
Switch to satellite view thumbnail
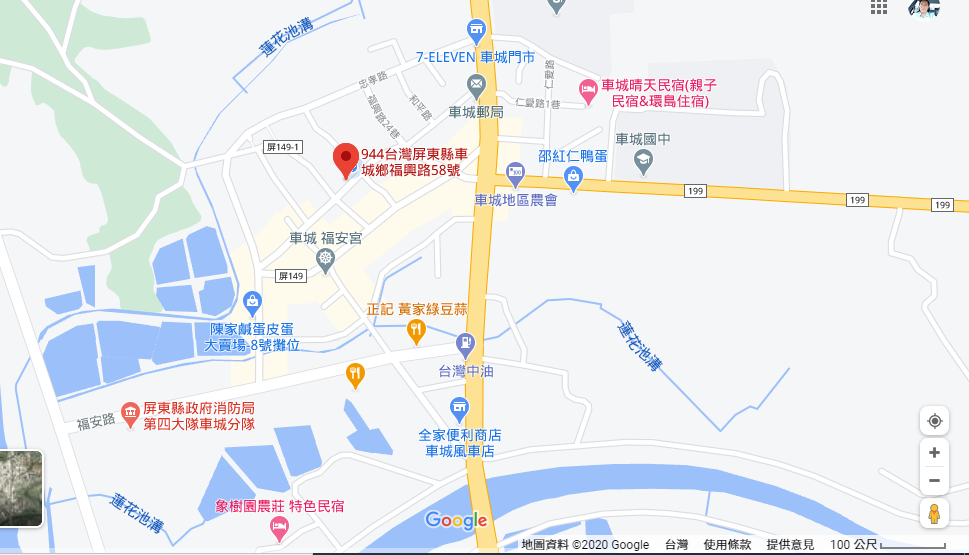coord(21,488)
